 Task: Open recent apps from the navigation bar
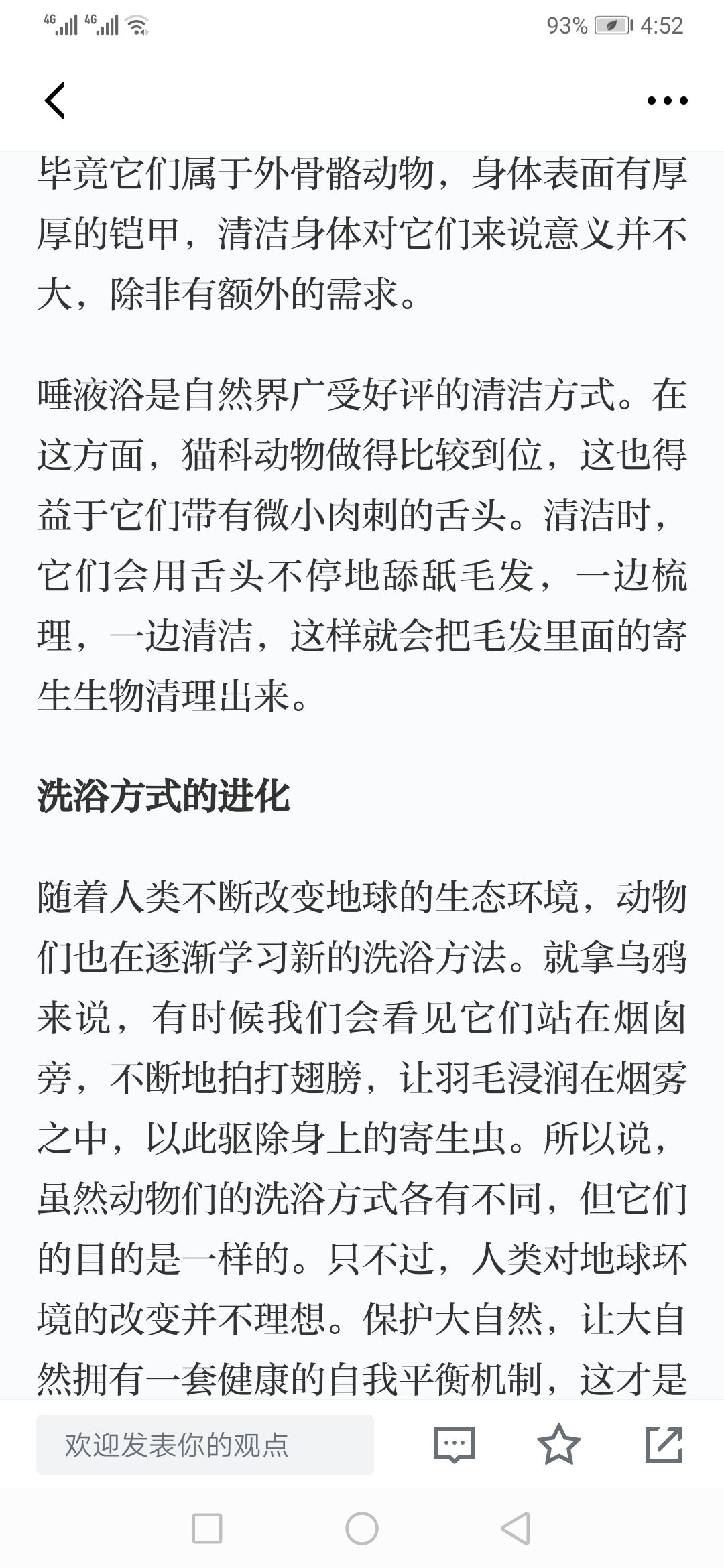207,1528
